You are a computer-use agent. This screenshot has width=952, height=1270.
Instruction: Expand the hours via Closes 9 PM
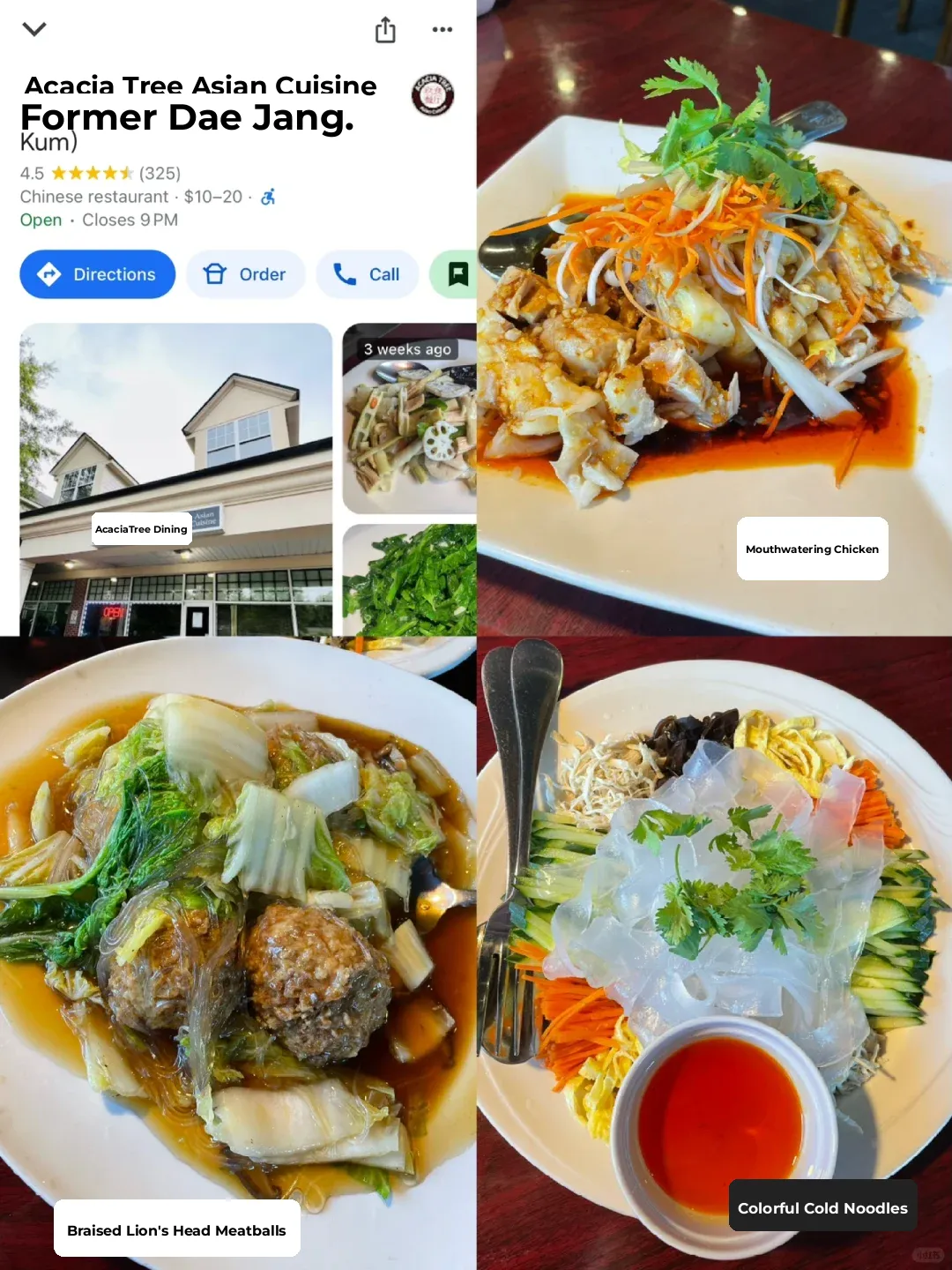(130, 220)
